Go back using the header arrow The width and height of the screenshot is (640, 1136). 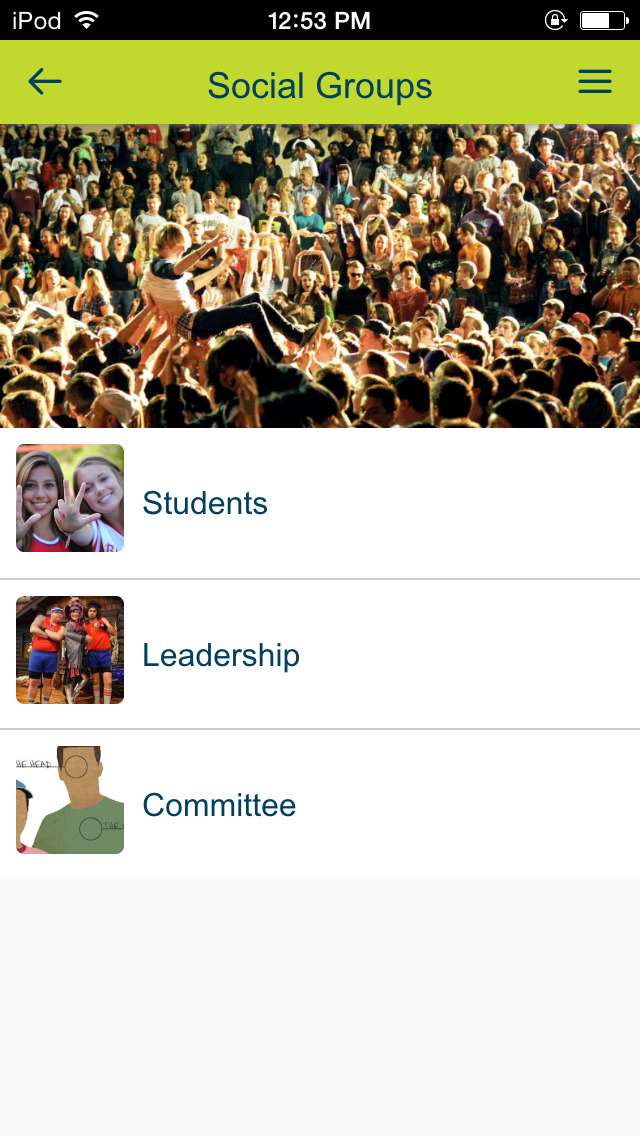(x=44, y=82)
